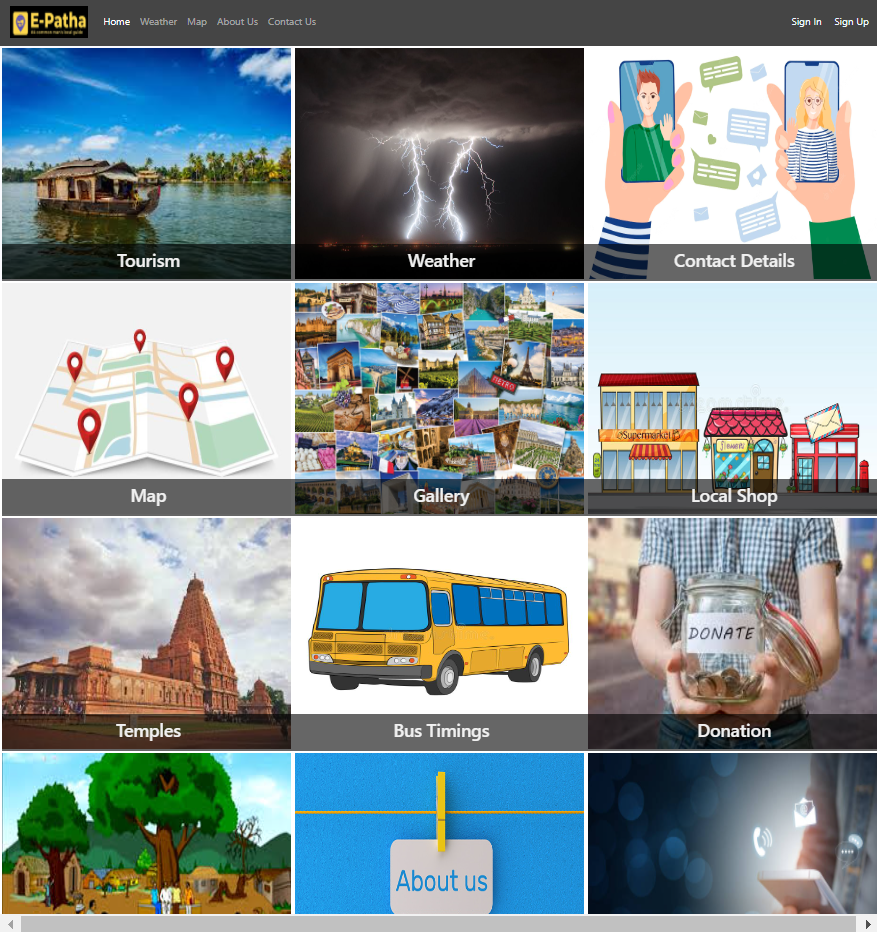
Task: Click the Sign Up button
Action: 851,21
